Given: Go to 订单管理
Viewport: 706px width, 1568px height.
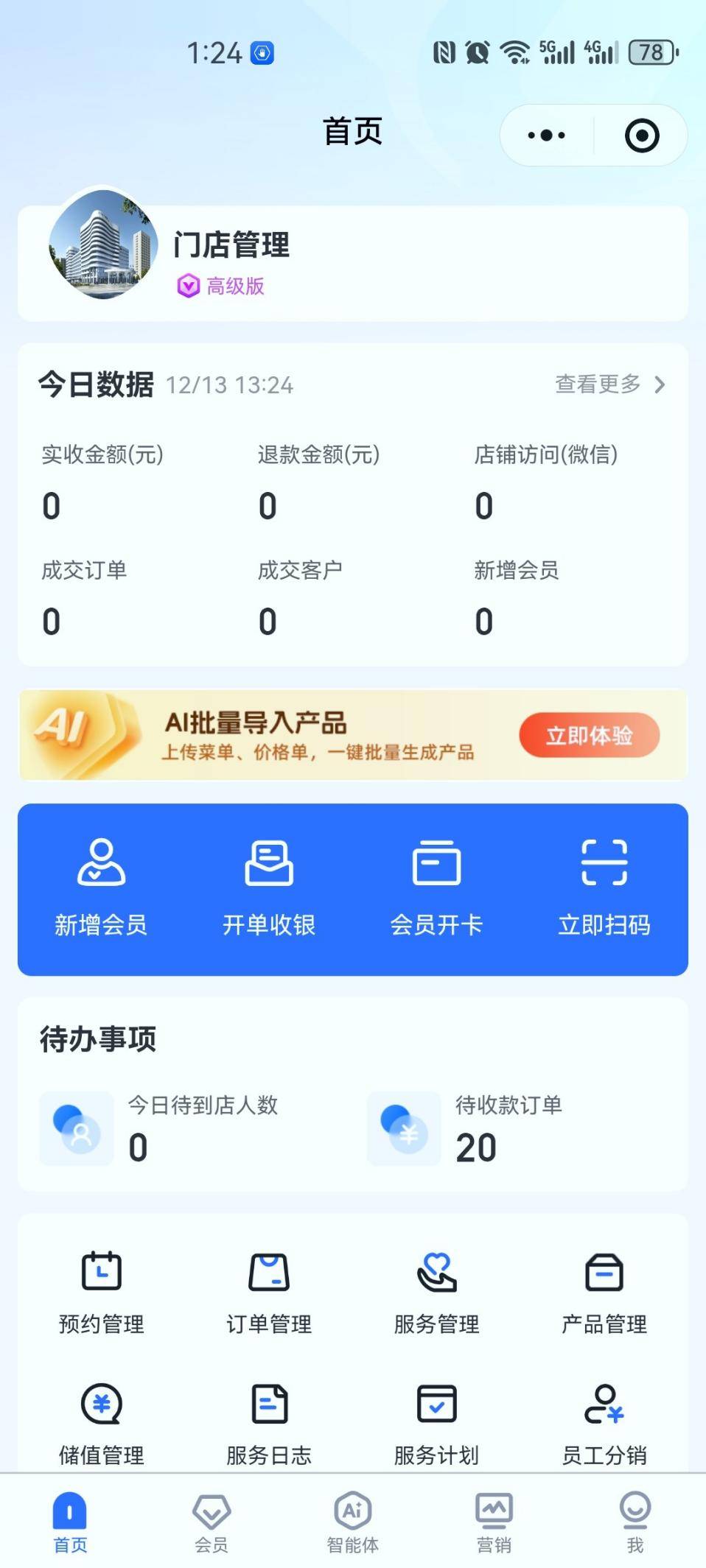Looking at the screenshot, I should (269, 1293).
